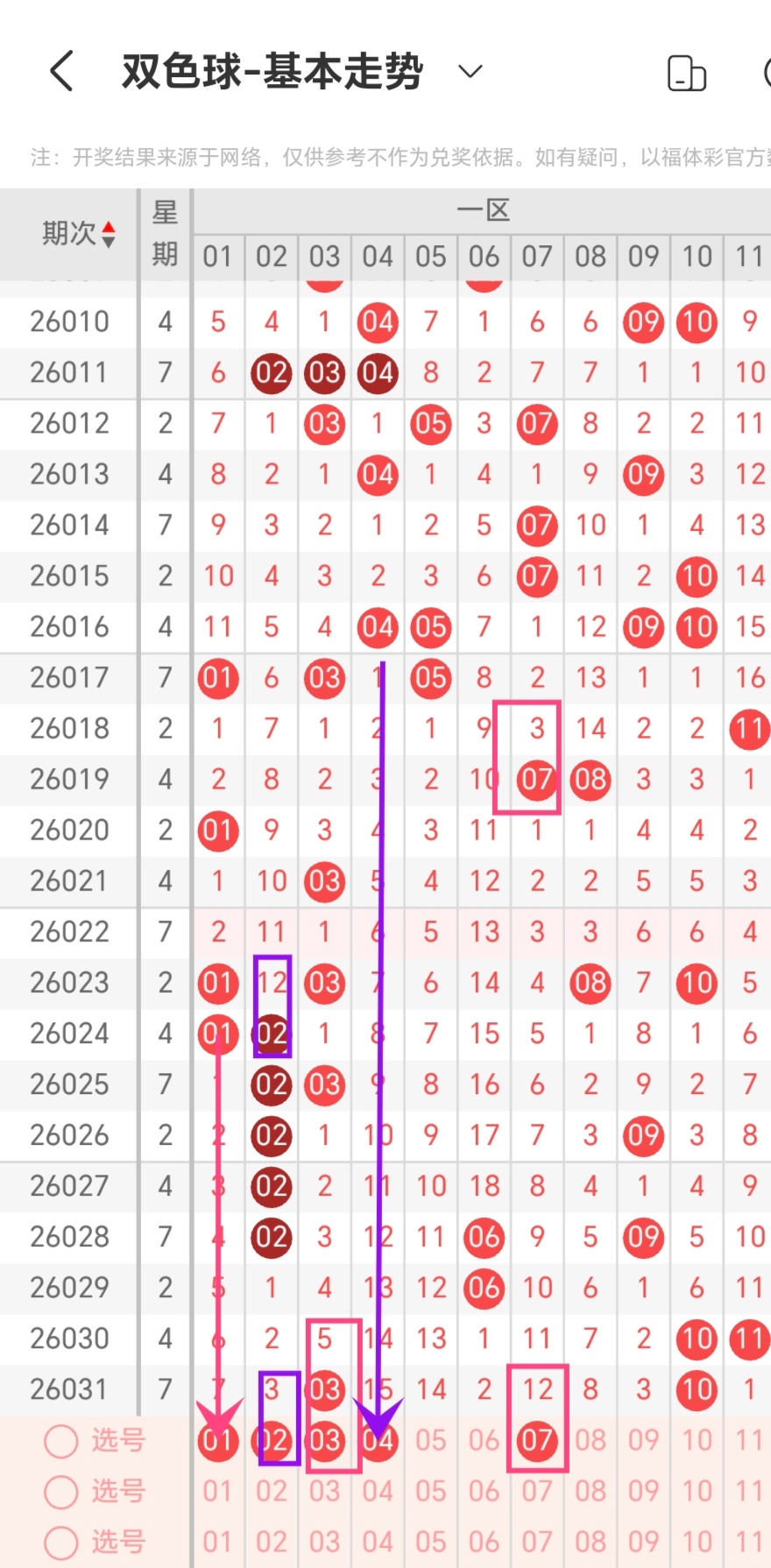
Task: Expand the 双色球-基本走势 title dropdown
Action: point(470,72)
